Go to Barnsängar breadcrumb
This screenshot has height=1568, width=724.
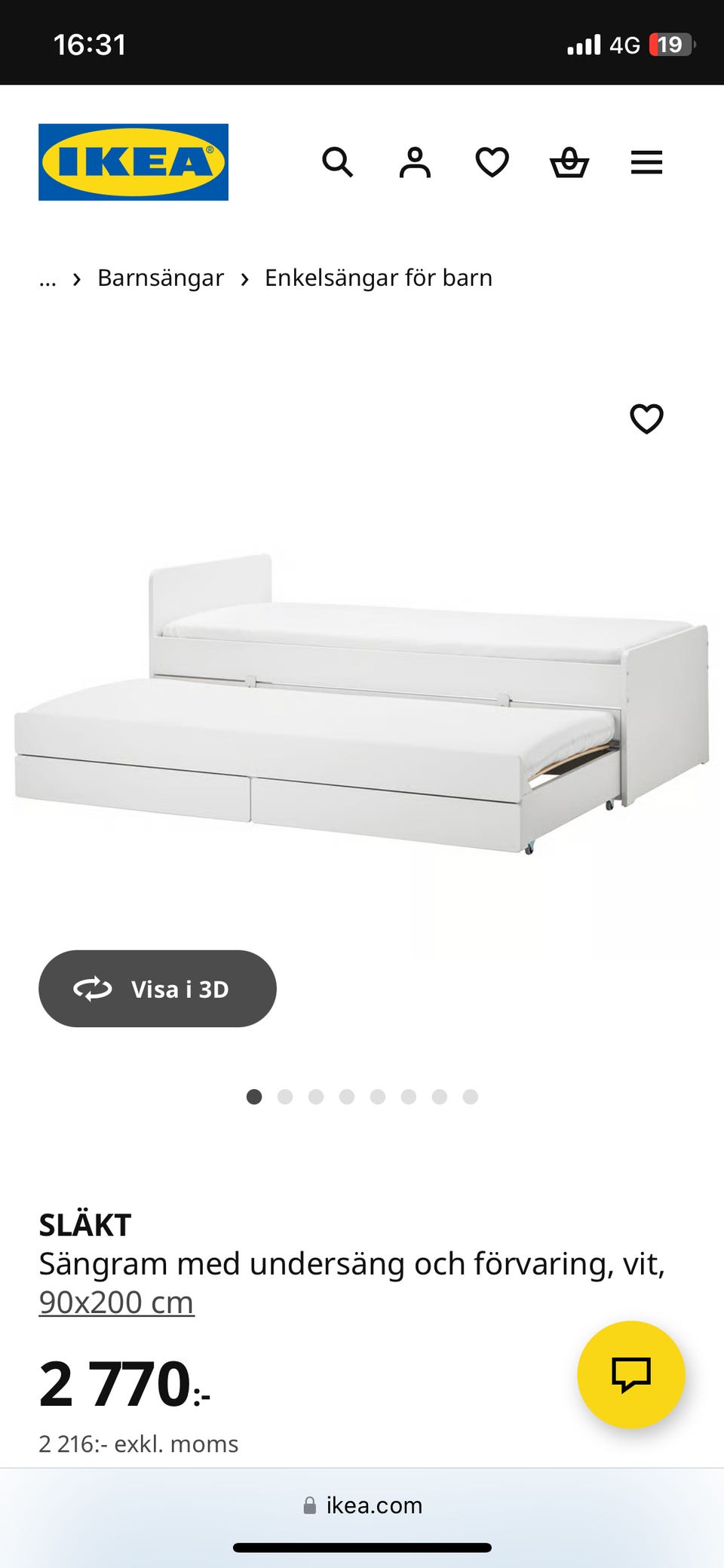[161, 278]
